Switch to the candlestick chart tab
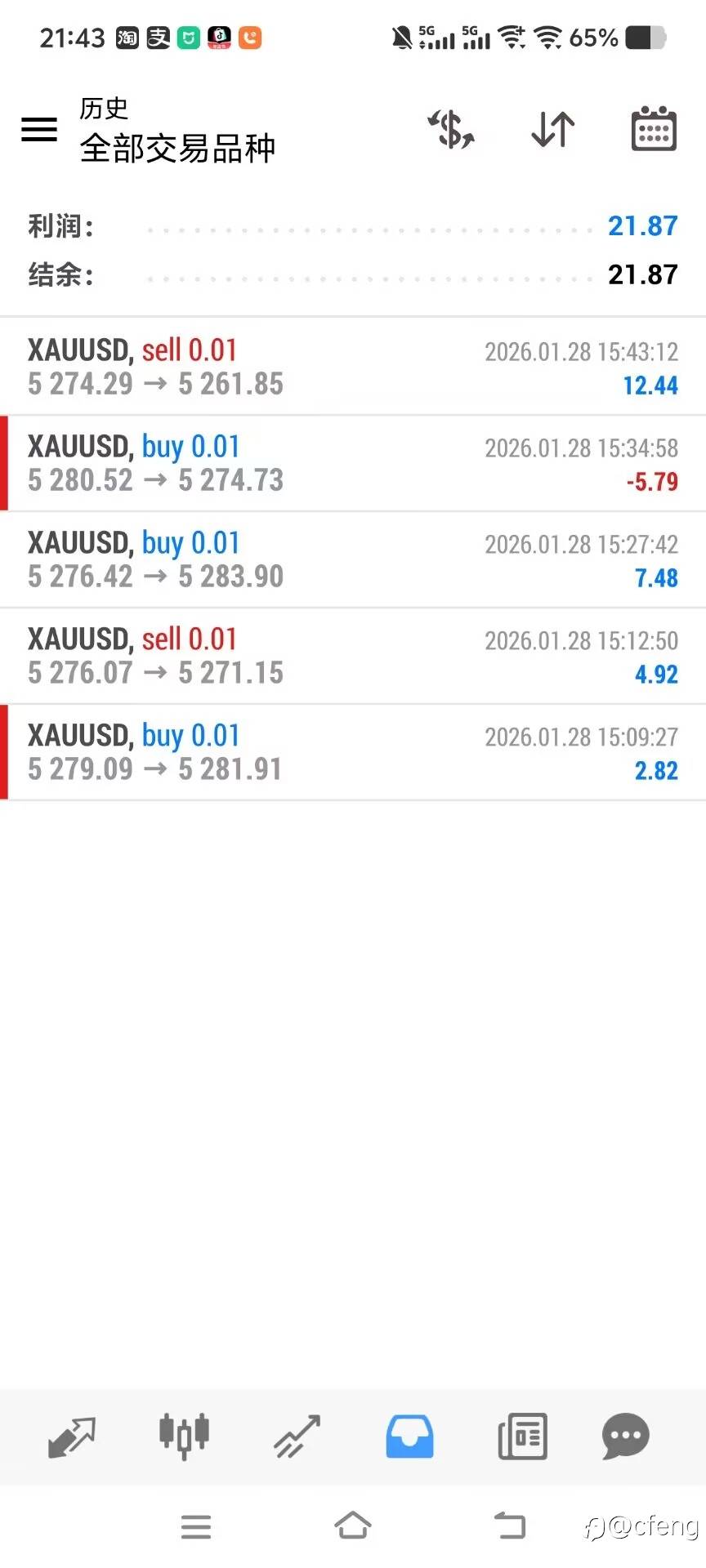The height and width of the screenshot is (1568, 706). coord(184,1437)
